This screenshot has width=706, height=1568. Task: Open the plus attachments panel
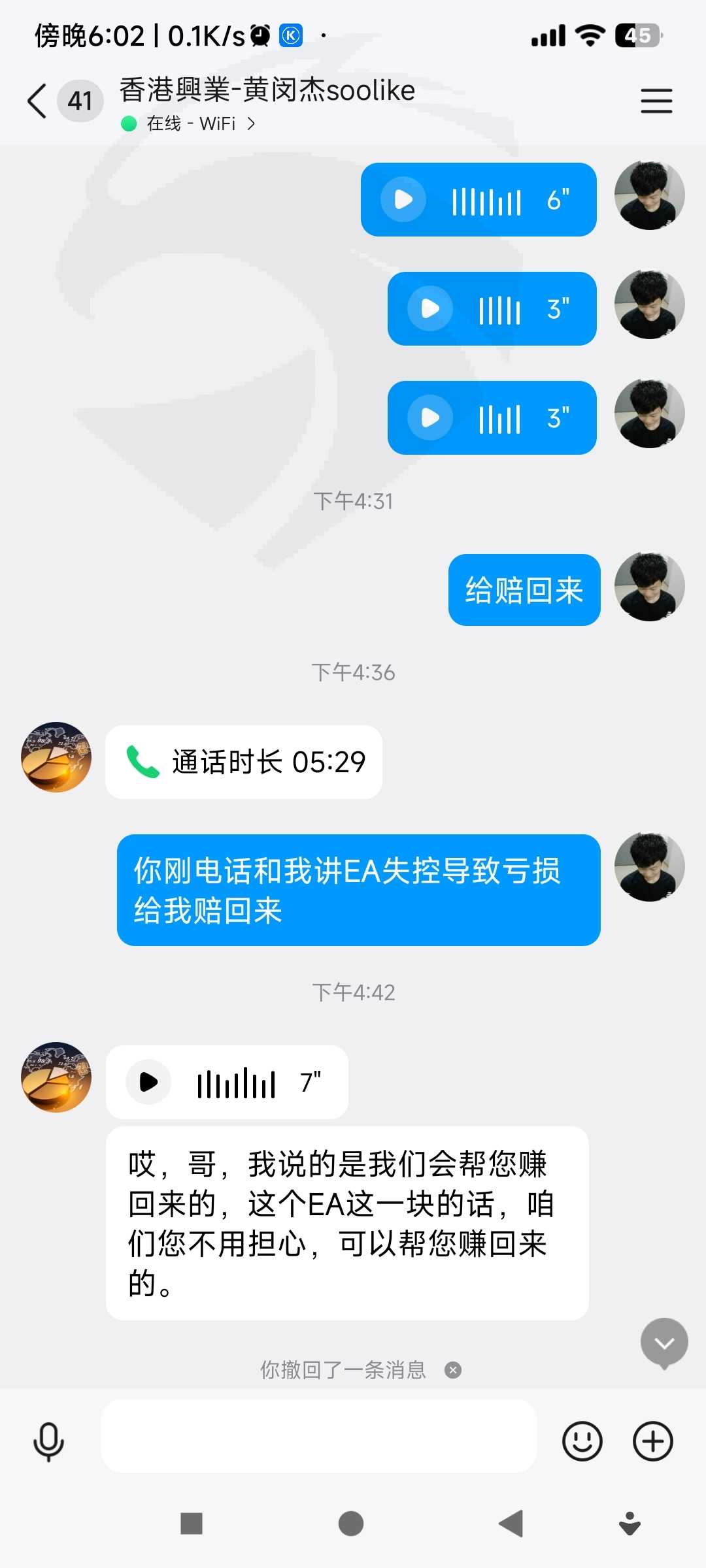tap(653, 1441)
